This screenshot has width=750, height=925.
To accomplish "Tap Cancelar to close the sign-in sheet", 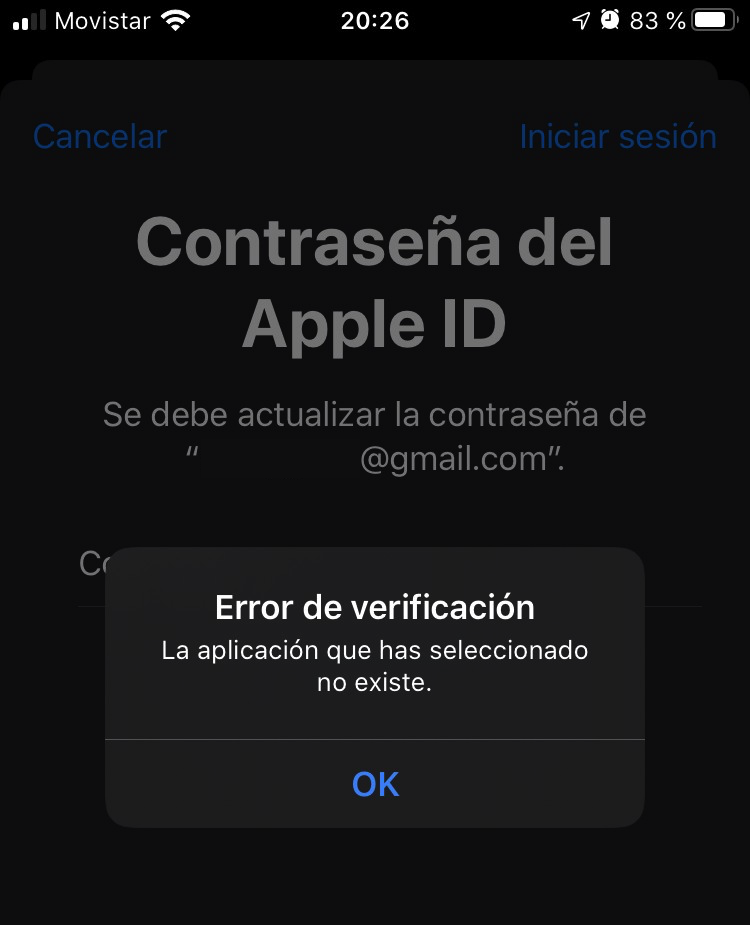I will pos(100,137).
